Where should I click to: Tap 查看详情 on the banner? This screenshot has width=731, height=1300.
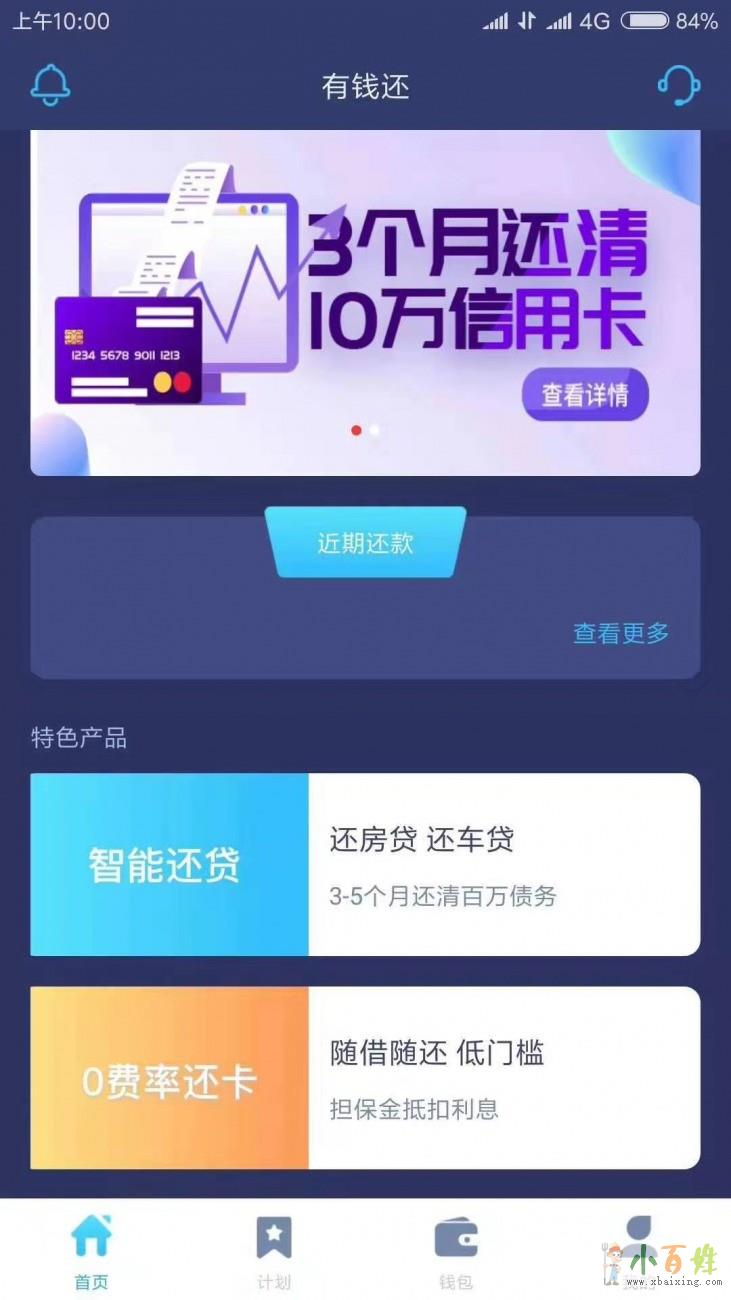[585, 395]
